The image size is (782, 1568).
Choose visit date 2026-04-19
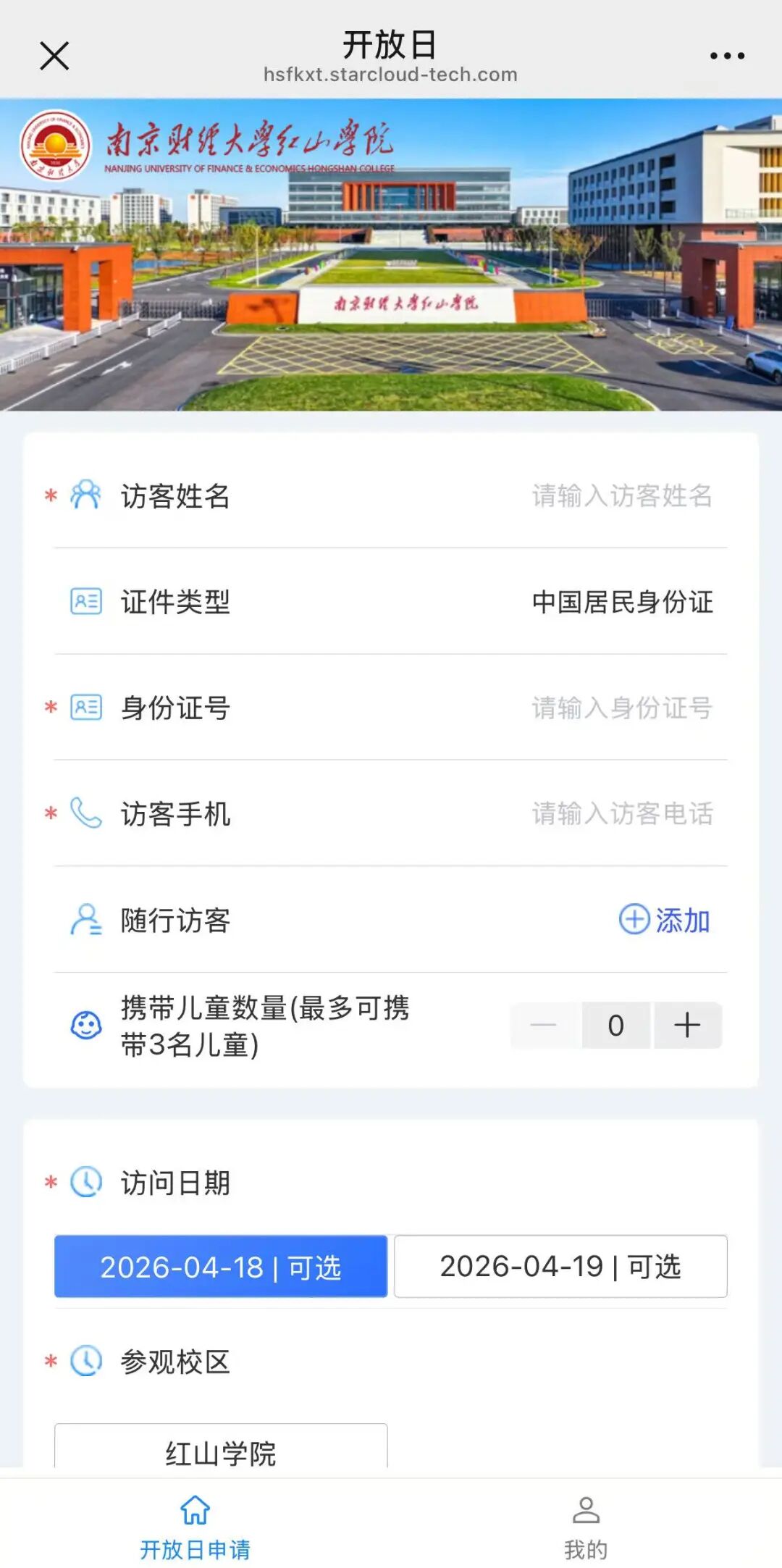click(x=560, y=1267)
